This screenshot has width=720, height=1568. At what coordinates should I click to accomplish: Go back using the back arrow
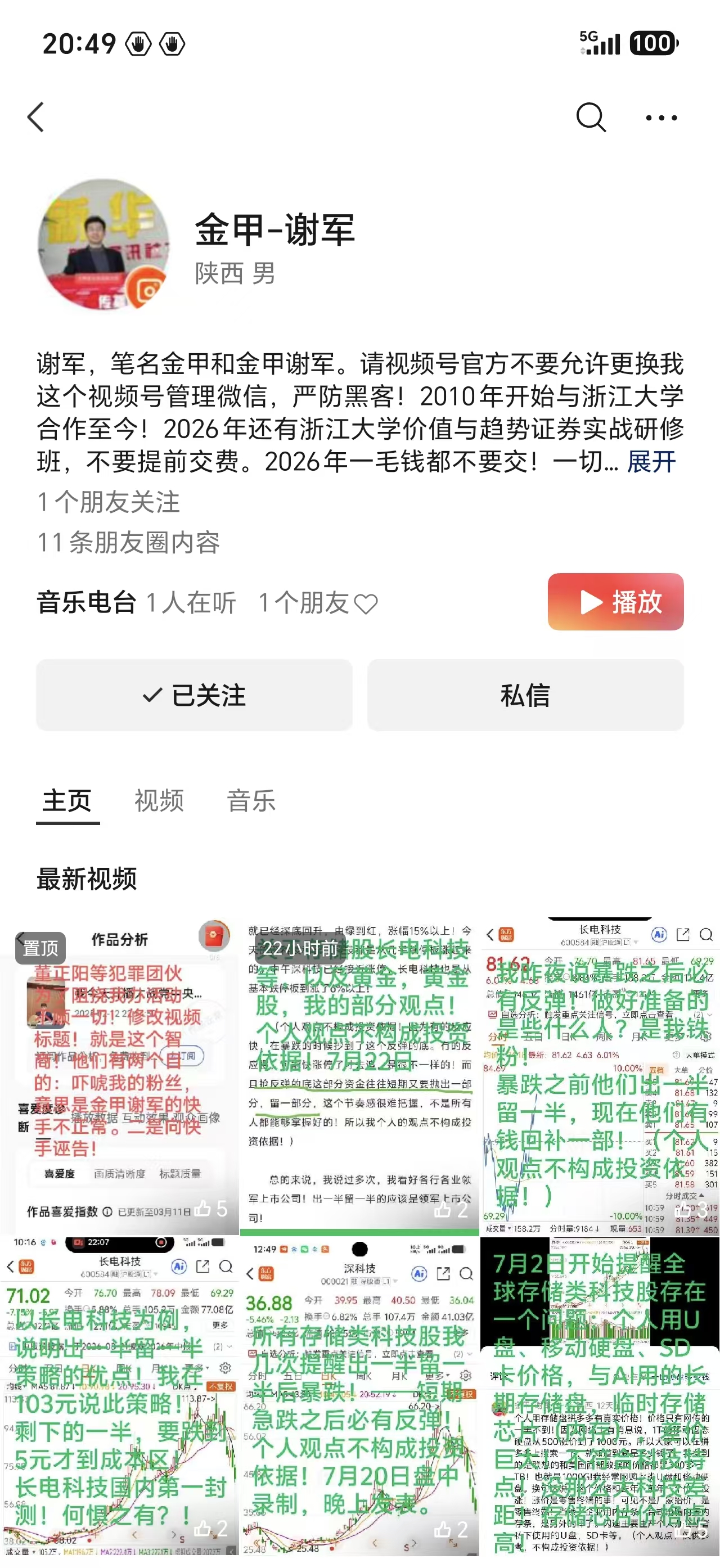36,117
